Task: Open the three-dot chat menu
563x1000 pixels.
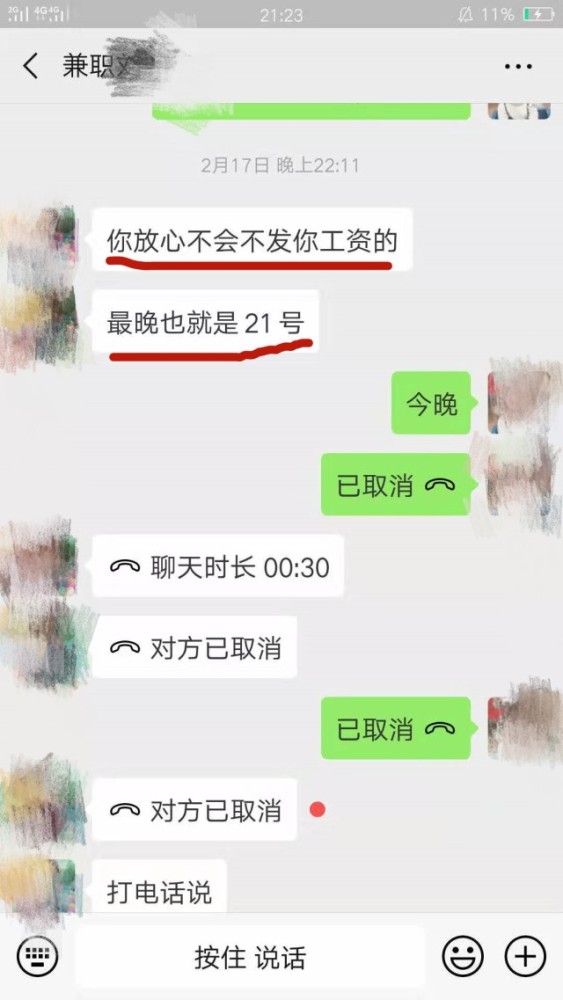Action: (518, 66)
